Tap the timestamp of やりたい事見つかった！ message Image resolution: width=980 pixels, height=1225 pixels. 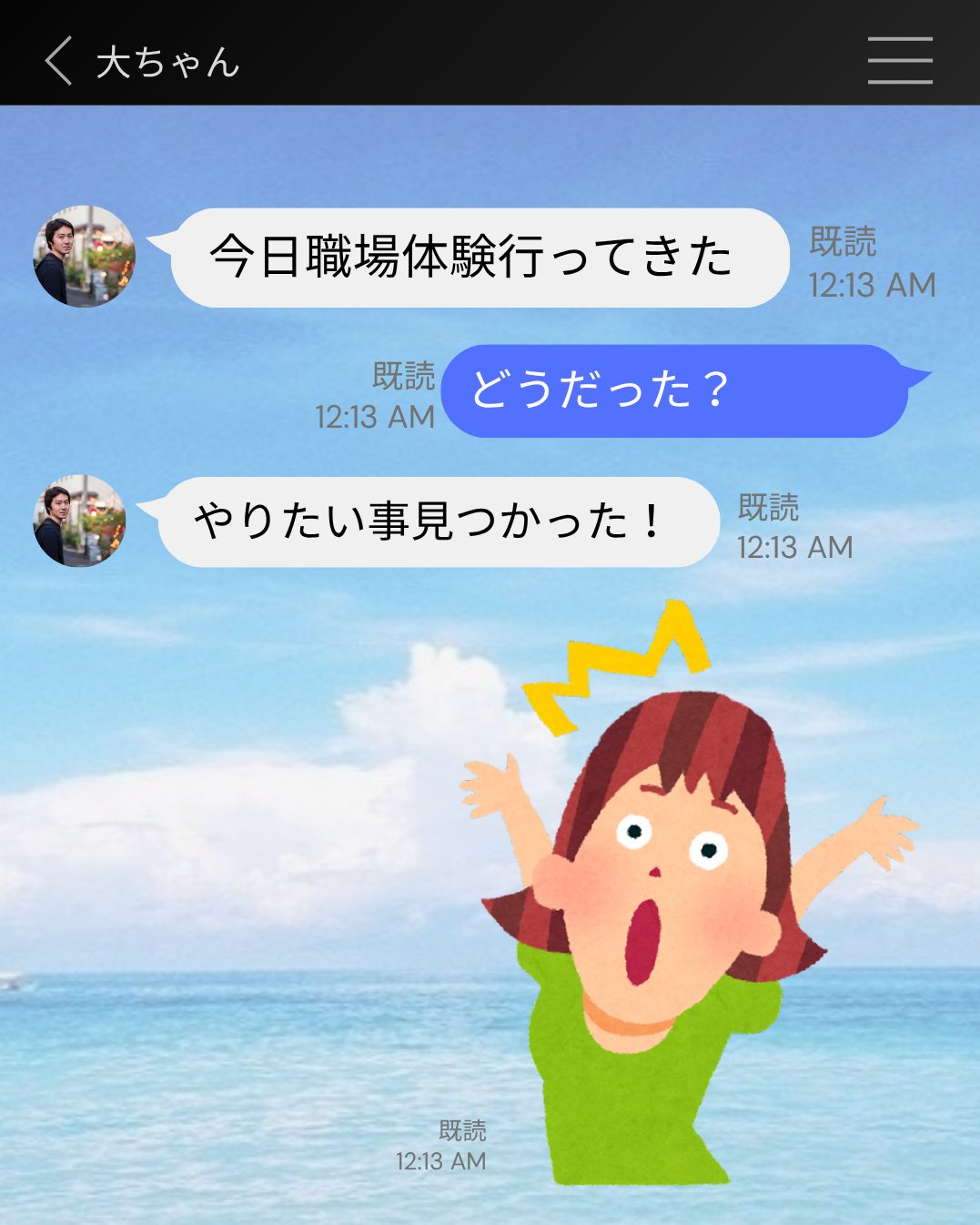click(793, 548)
